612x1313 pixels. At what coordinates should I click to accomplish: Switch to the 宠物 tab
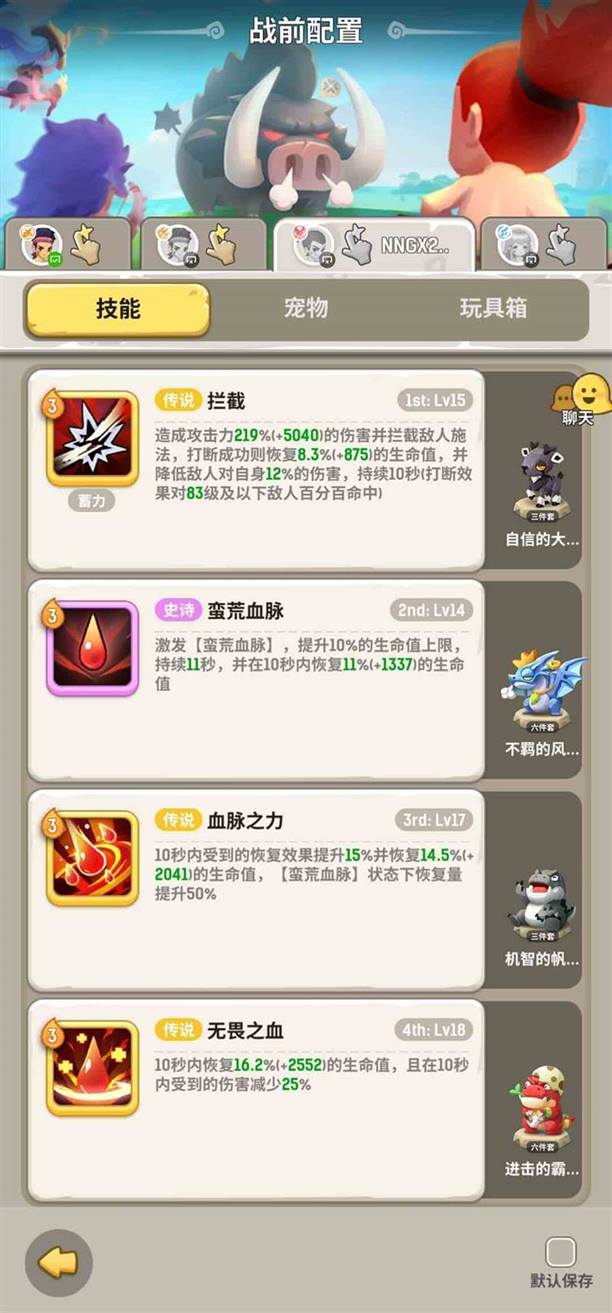pos(306,308)
